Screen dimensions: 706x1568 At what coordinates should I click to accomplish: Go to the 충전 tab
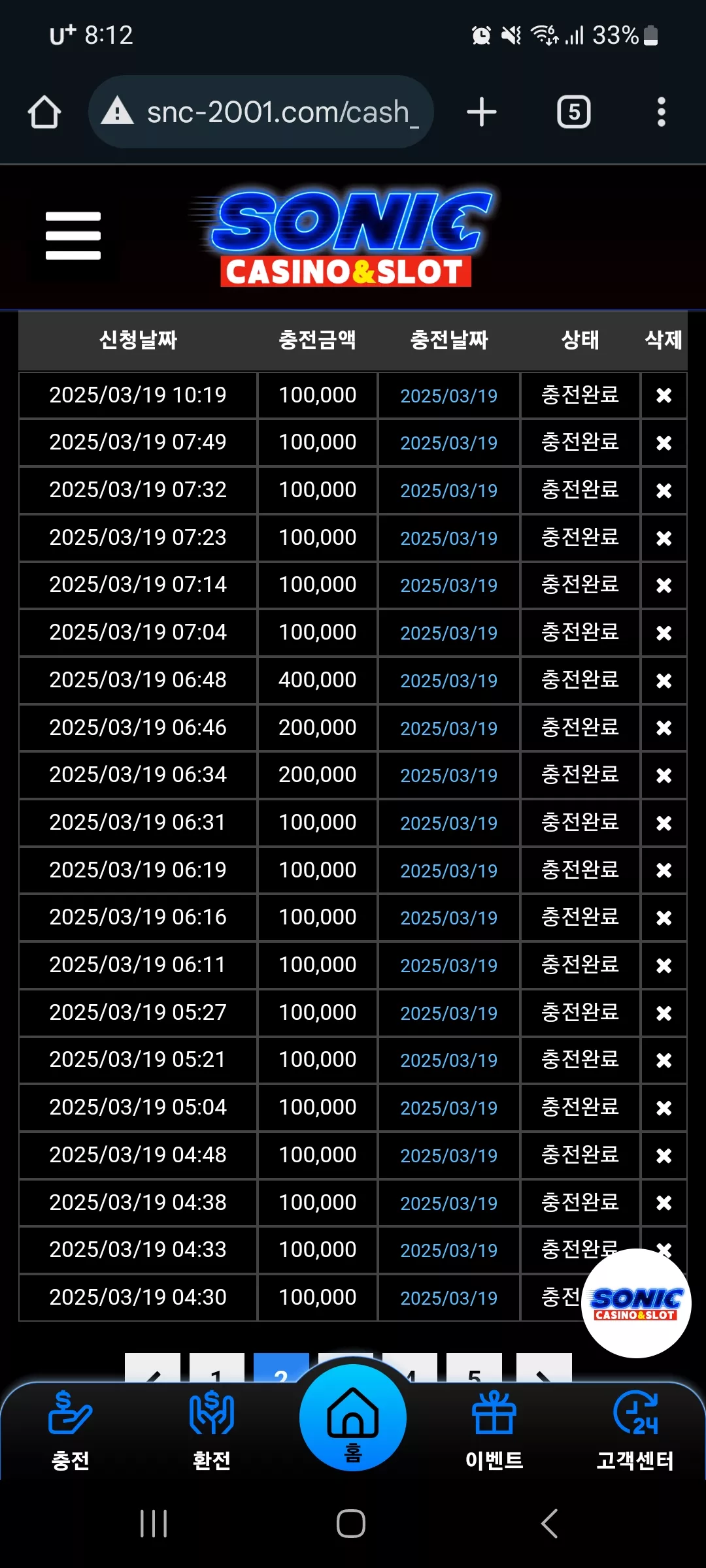[x=71, y=1431]
